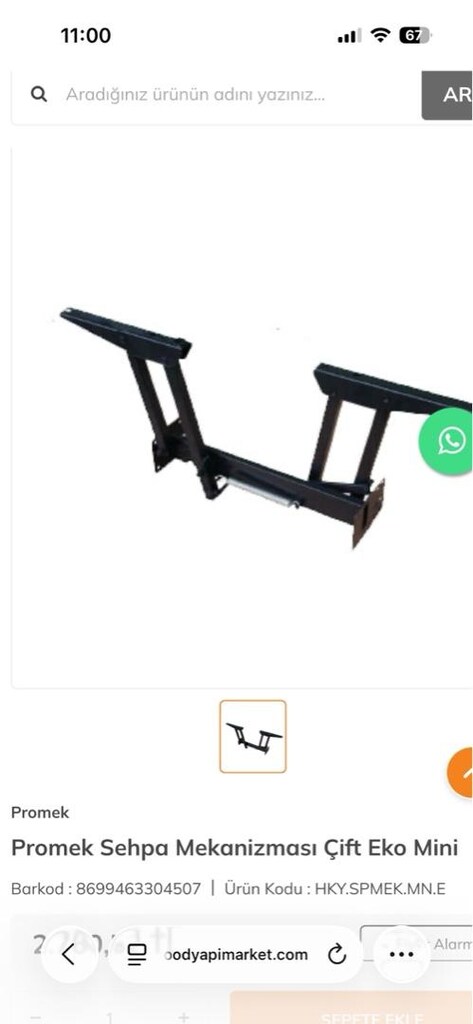Tap the address bar URL
The width and height of the screenshot is (473, 1024).
[236, 955]
